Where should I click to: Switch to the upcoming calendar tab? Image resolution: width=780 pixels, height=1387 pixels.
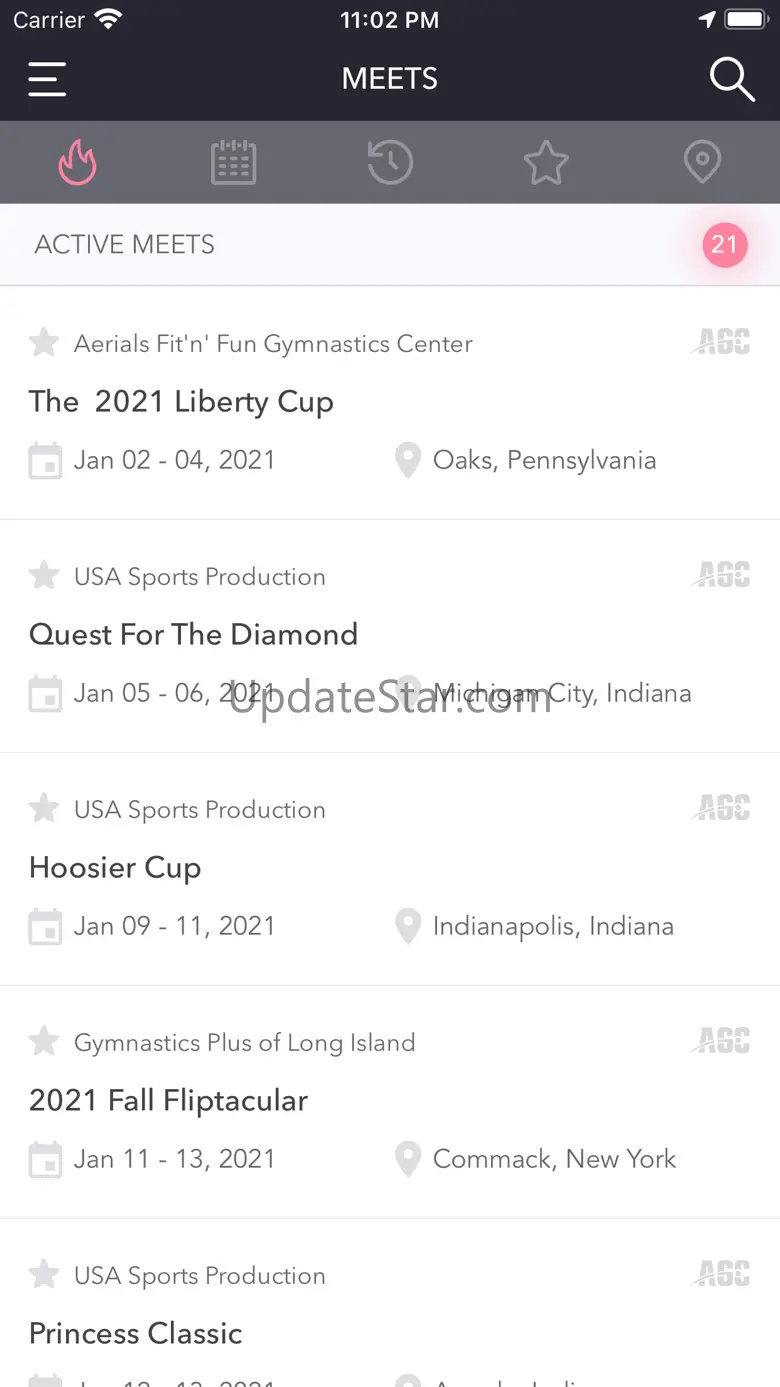click(233, 162)
